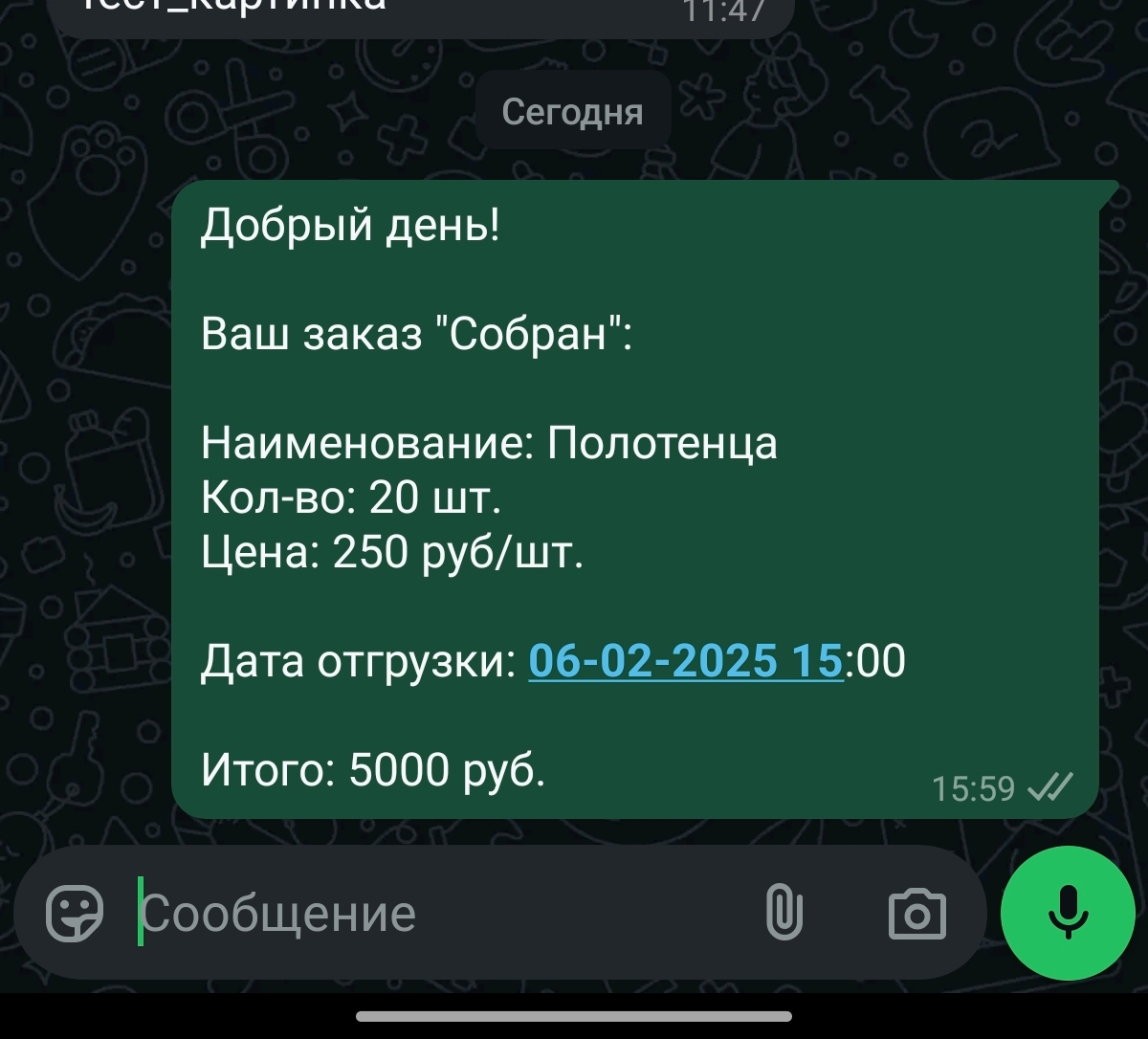Open the camera to take a photo
The image size is (1148, 1039).
tap(916, 914)
